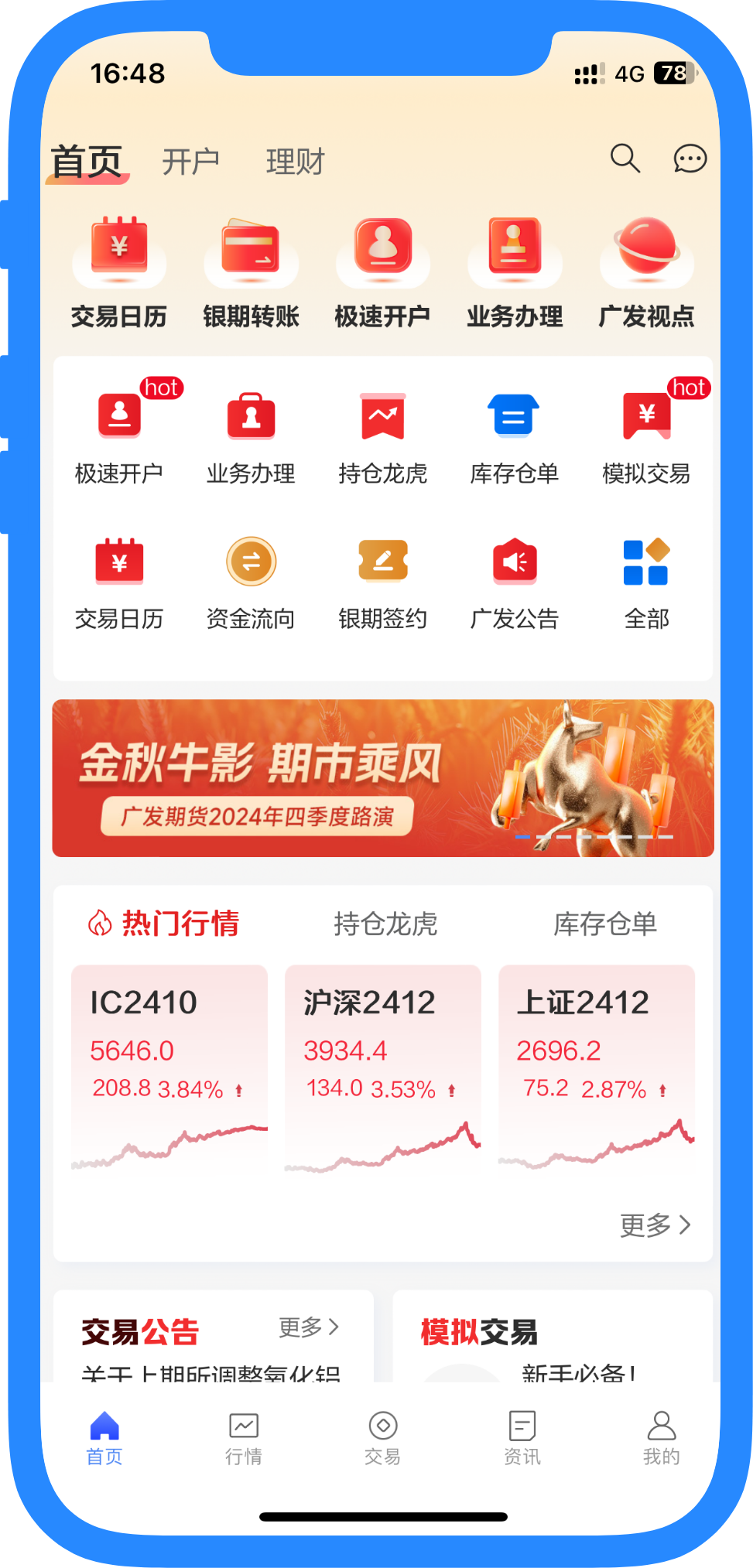This screenshot has width=753, height=1568.
Task: Tap 更多 under the hot quotes
Action: [655, 1225]
